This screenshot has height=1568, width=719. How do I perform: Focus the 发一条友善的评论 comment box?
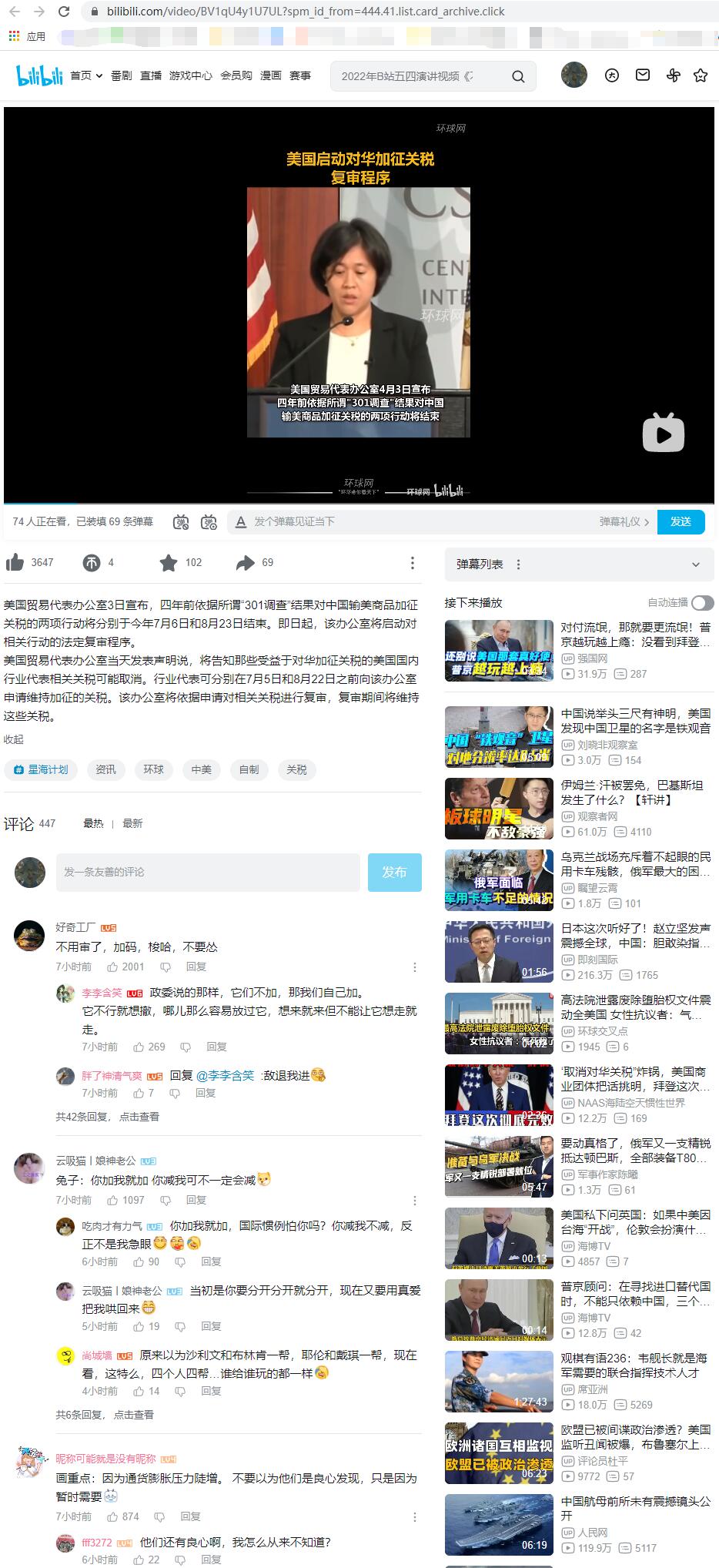tap(208, 872)
